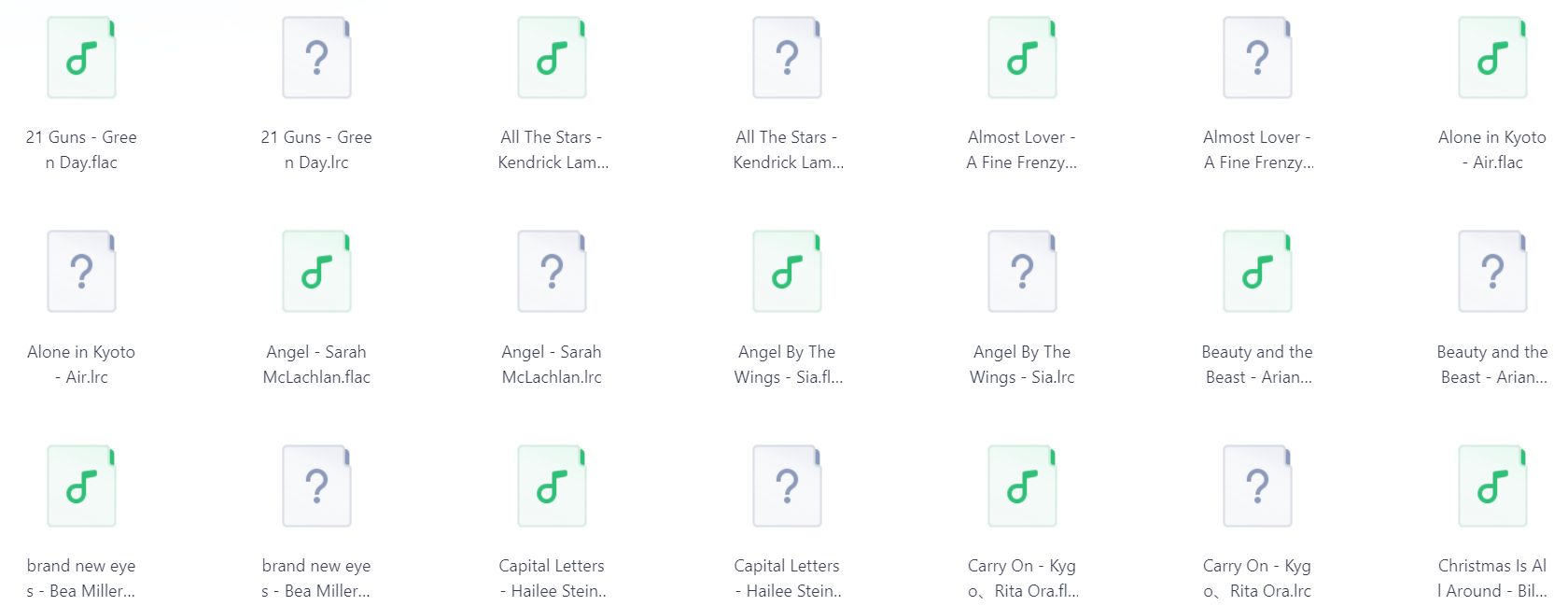Open Alone in Kyoto - Air.lrc

pyautogui.click(x=82, y=272)
